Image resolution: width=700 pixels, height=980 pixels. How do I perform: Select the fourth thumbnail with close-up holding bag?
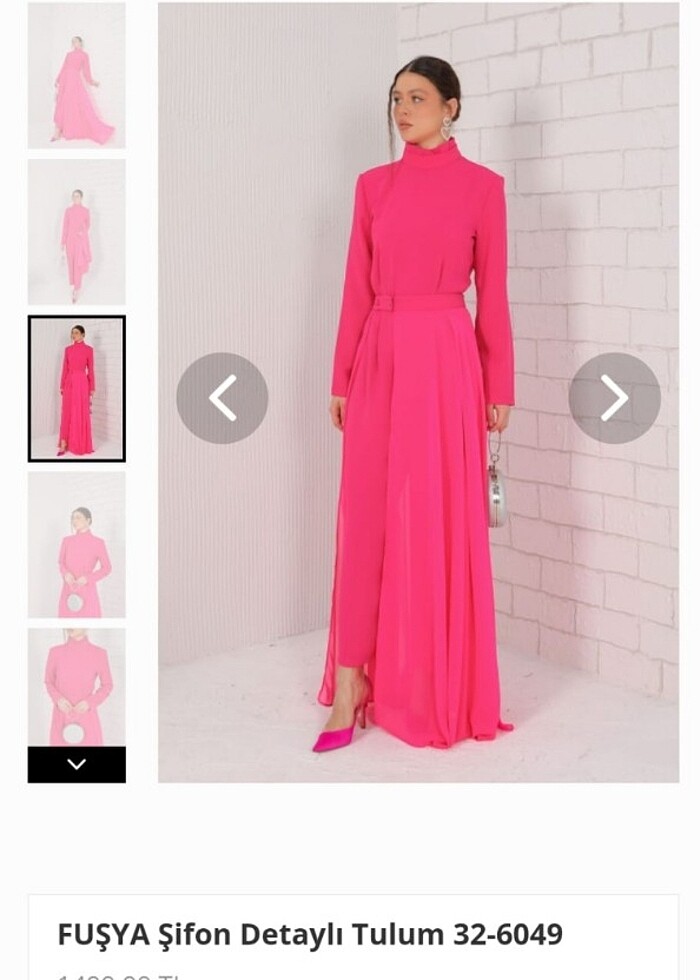77,545
